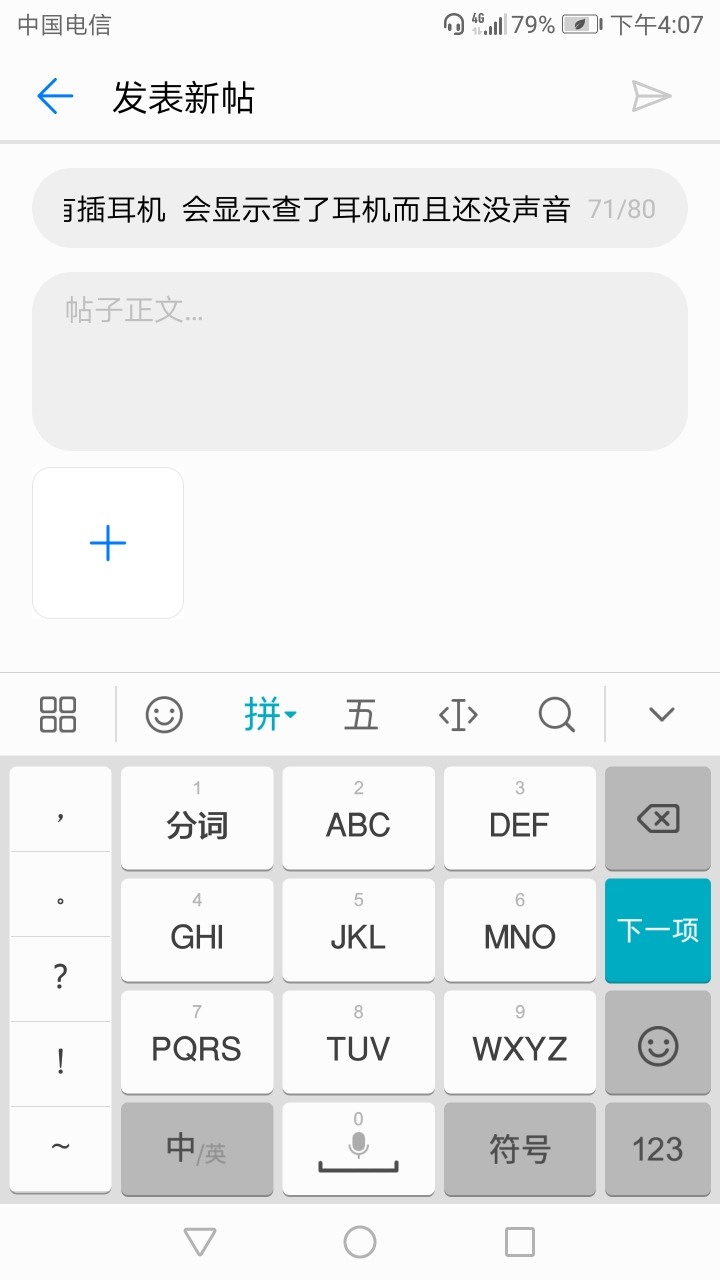Add an image with the plus tile
720x1280 pixels.
point(108,543)
